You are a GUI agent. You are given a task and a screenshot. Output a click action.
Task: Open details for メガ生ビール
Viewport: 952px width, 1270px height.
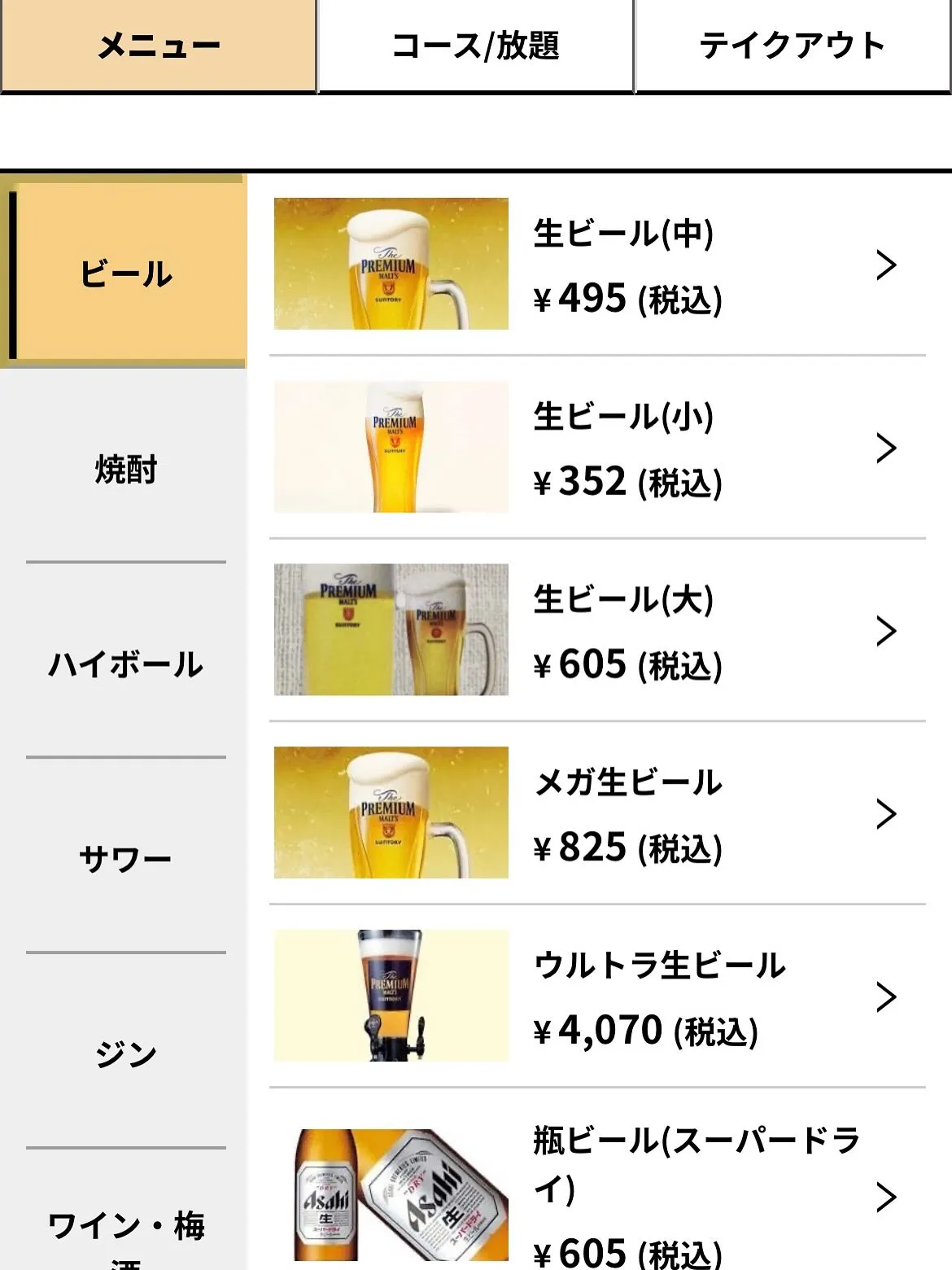884,814
